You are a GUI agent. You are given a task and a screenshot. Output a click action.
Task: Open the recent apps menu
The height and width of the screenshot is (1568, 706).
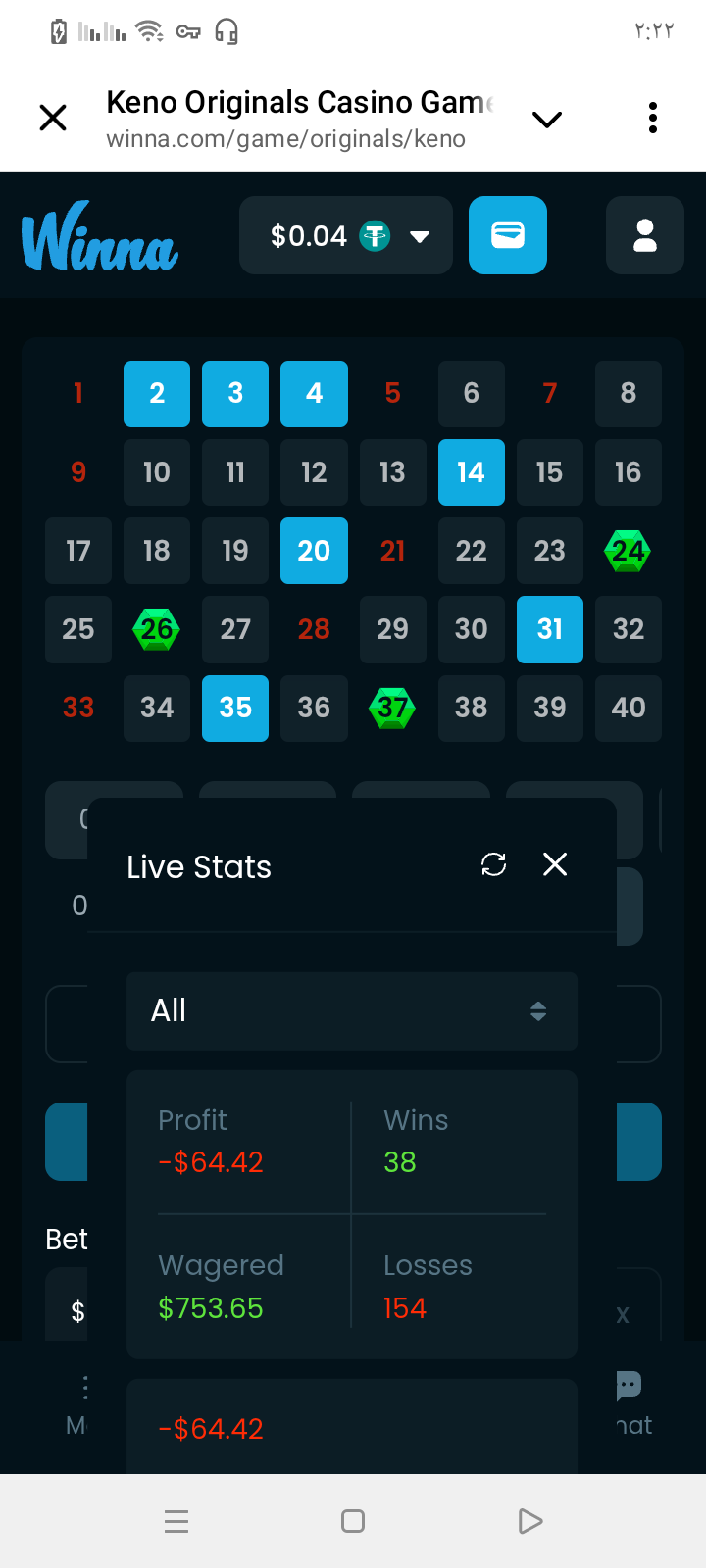coord(176,1521)
